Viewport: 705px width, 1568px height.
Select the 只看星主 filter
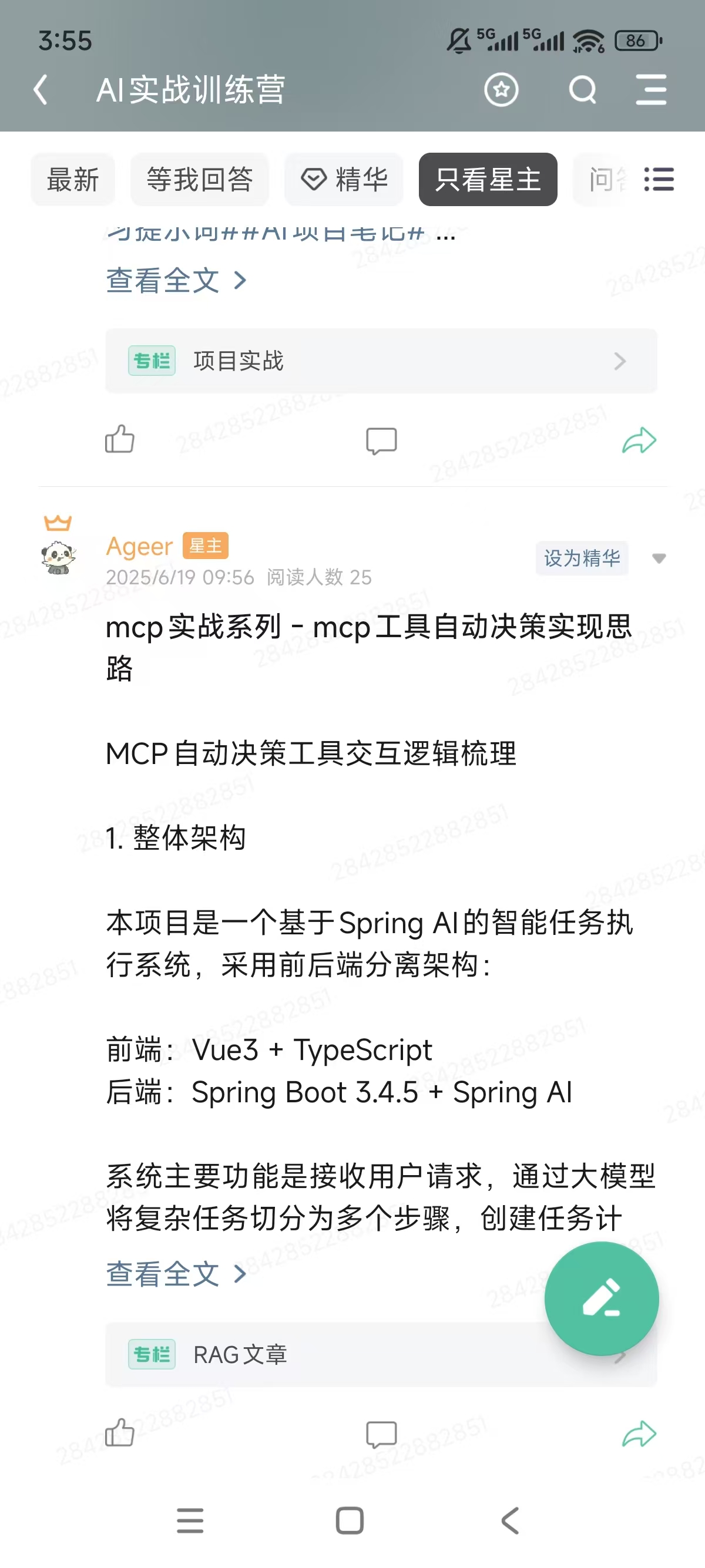(488, 180)
